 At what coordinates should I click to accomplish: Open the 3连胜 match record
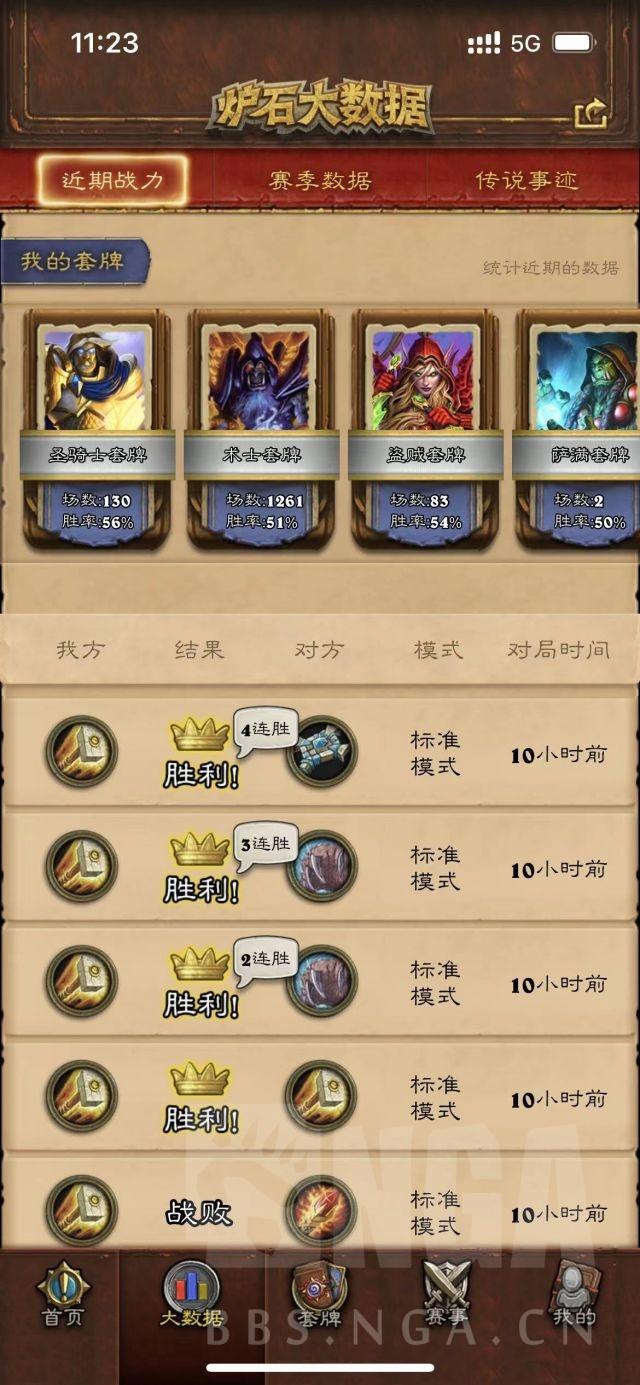320,867
